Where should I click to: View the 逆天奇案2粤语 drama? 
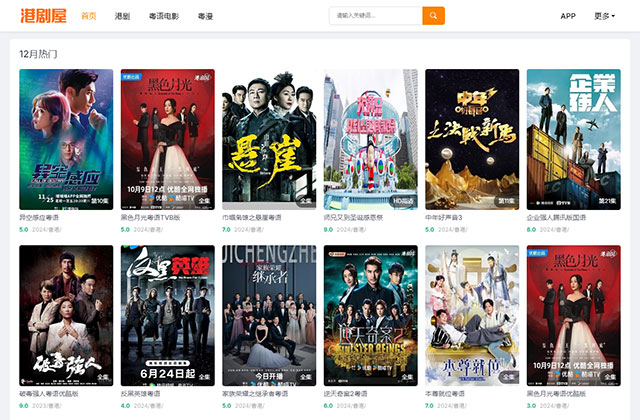370,315
